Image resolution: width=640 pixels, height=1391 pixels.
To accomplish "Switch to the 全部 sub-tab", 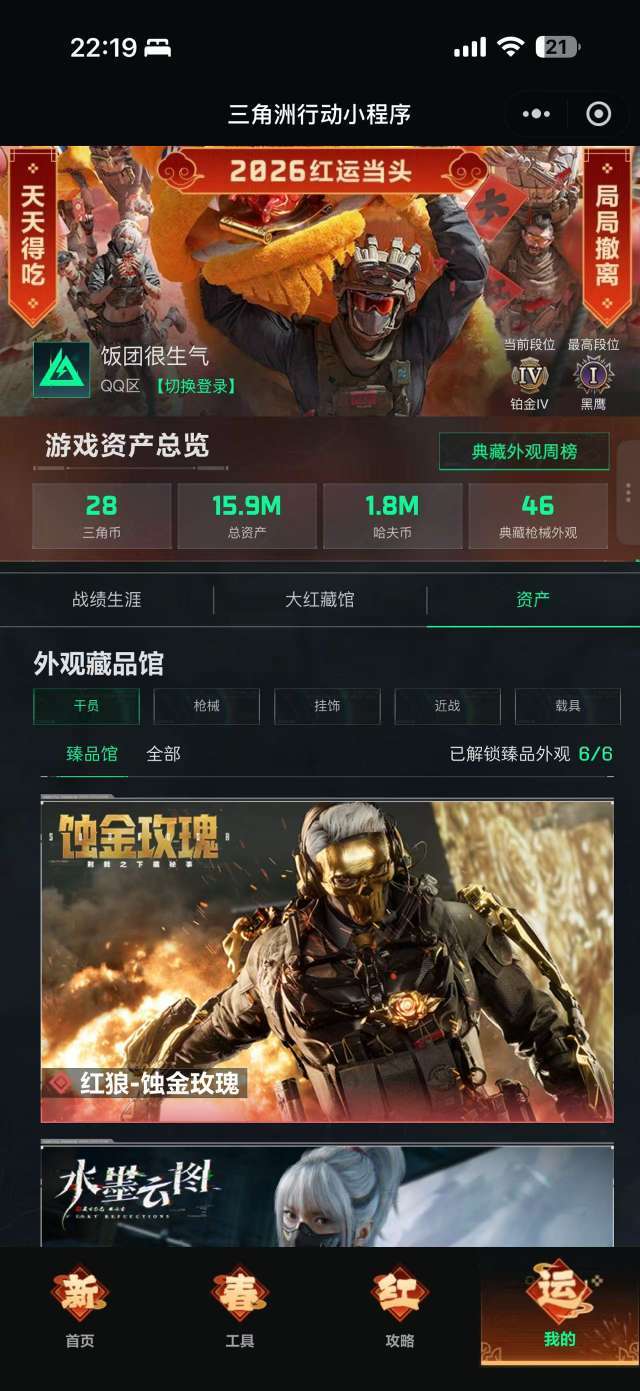I will (x=163, y=754).
